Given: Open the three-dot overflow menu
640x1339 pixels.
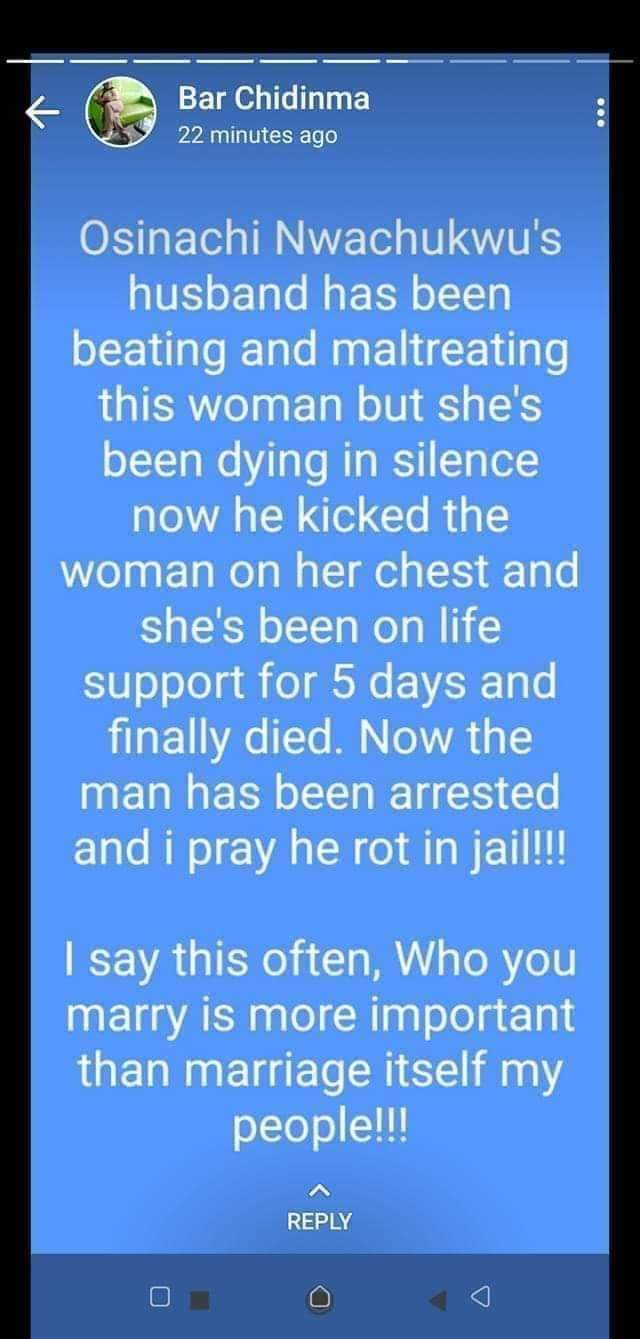Looking at the screenshot, I should tap(600, 113).
